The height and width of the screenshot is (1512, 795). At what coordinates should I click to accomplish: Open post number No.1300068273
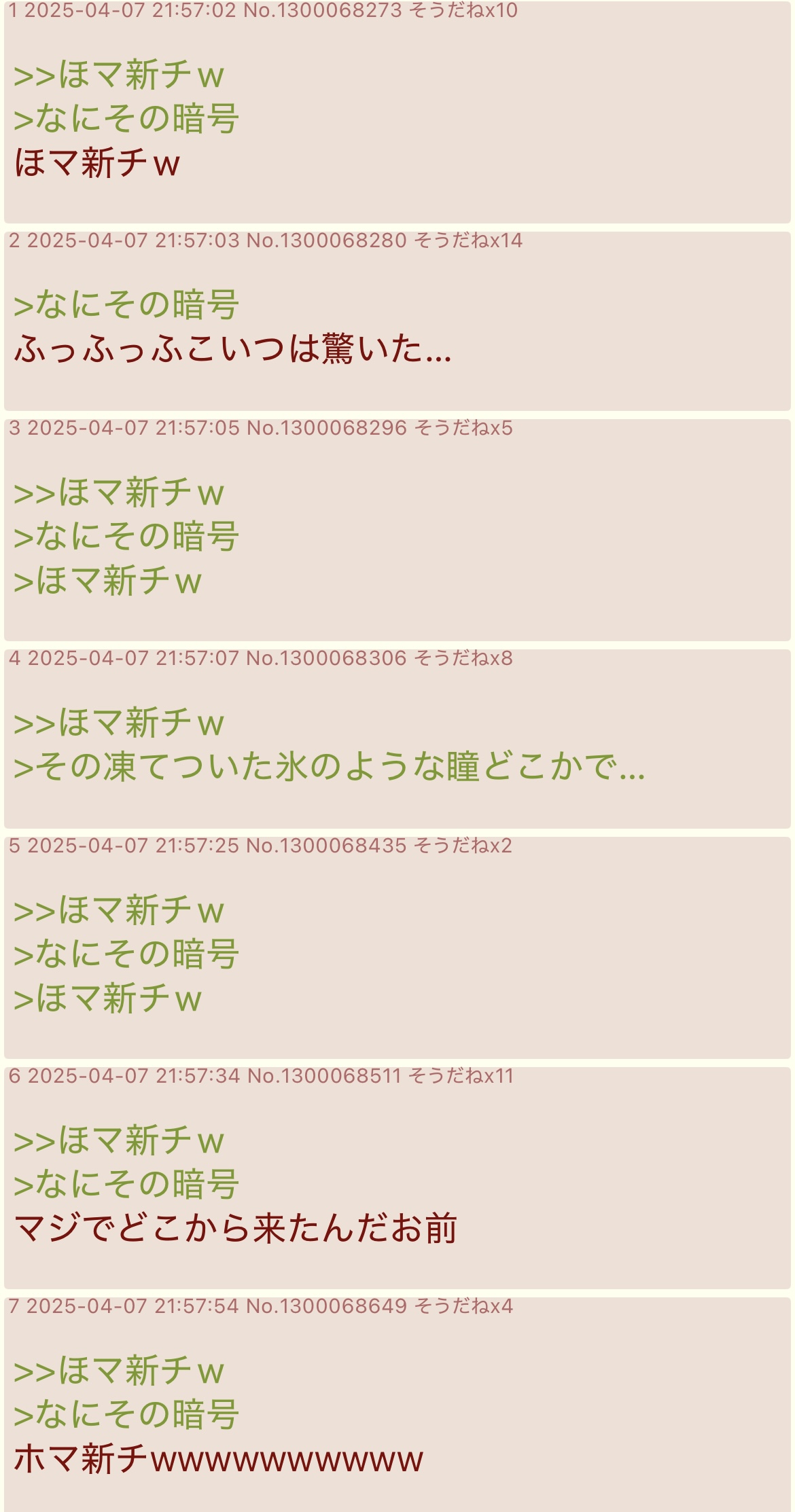pos(322,11)
